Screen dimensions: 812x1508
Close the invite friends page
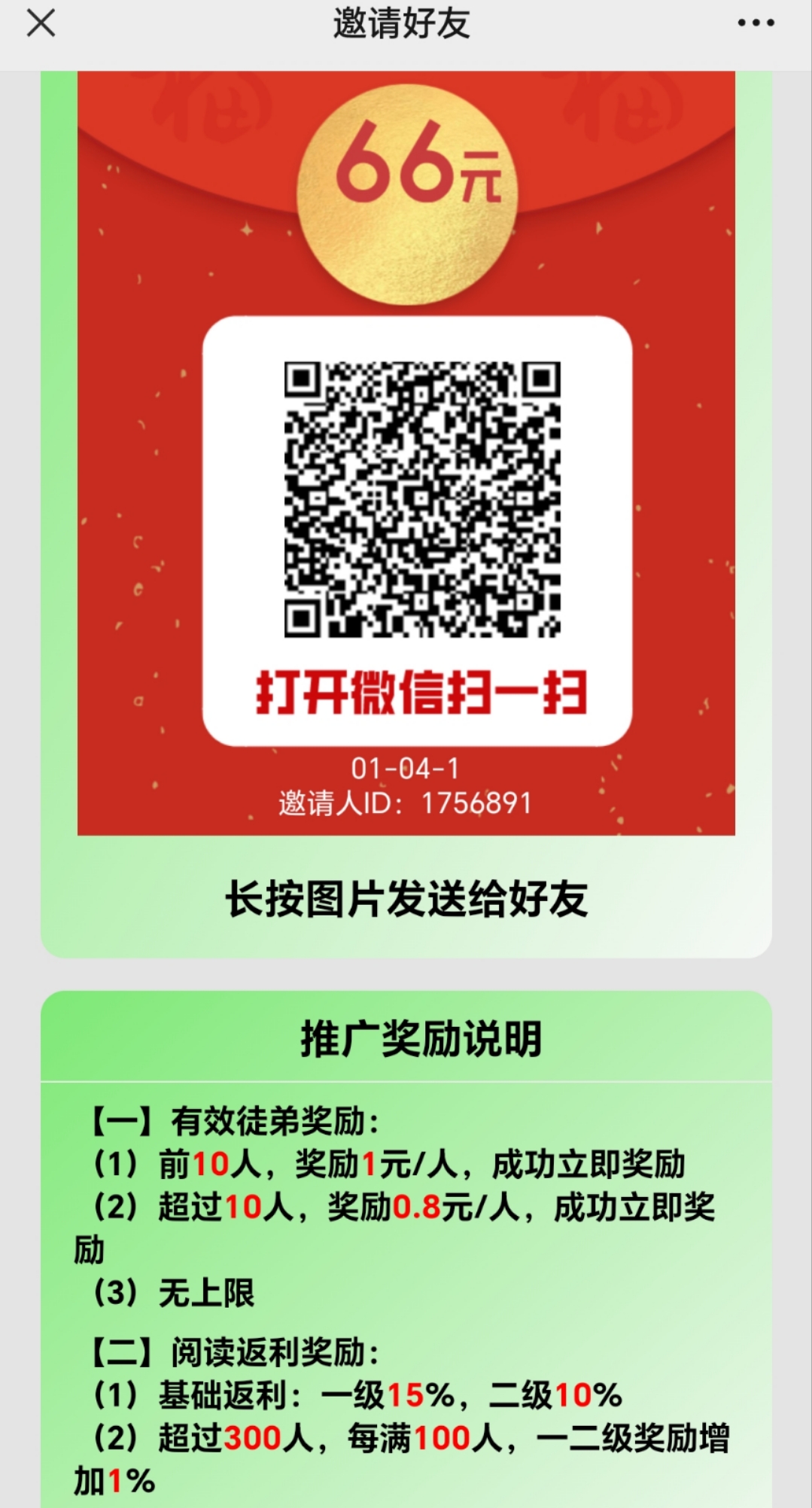(x=41, y=23)
